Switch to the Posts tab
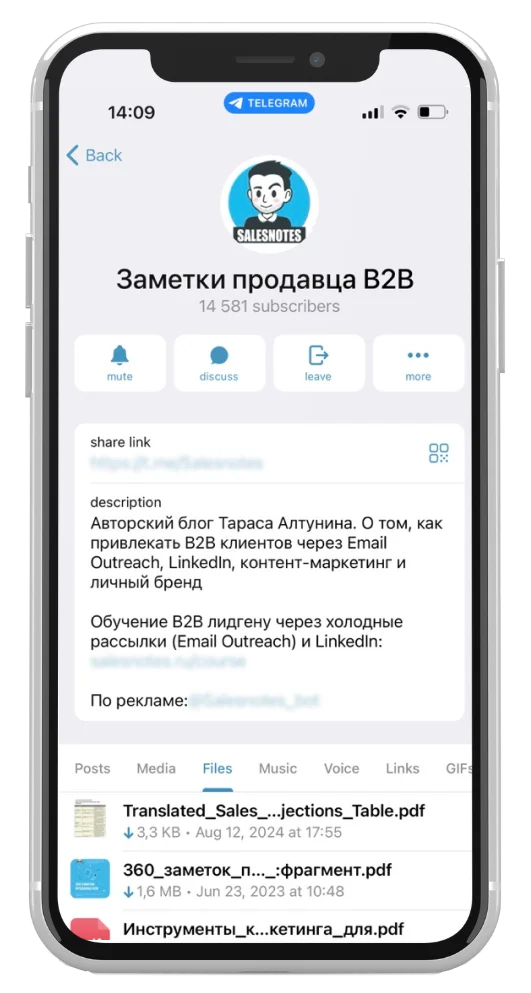This screenshot has width=531, height=993. point(93,768)
